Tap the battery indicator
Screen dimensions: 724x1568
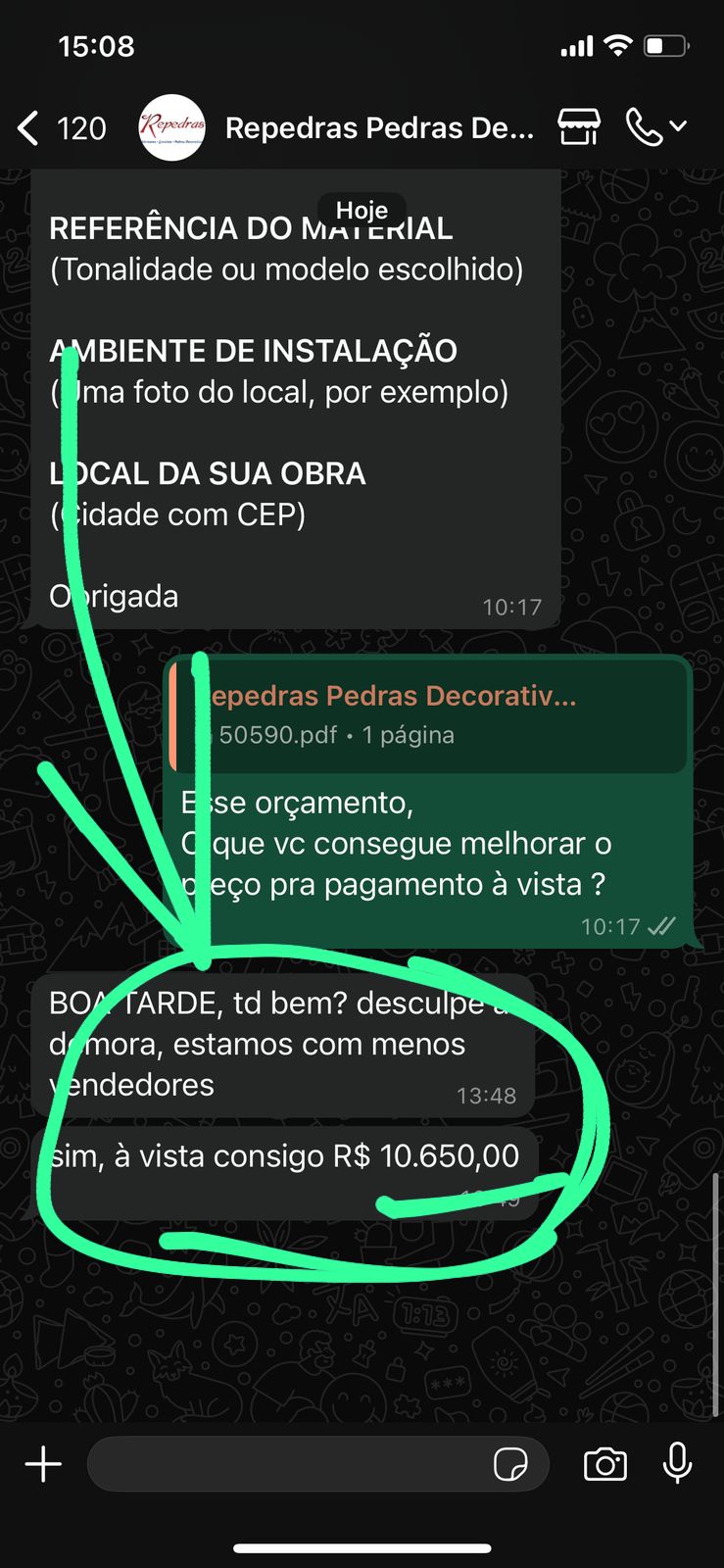(665, 44)
